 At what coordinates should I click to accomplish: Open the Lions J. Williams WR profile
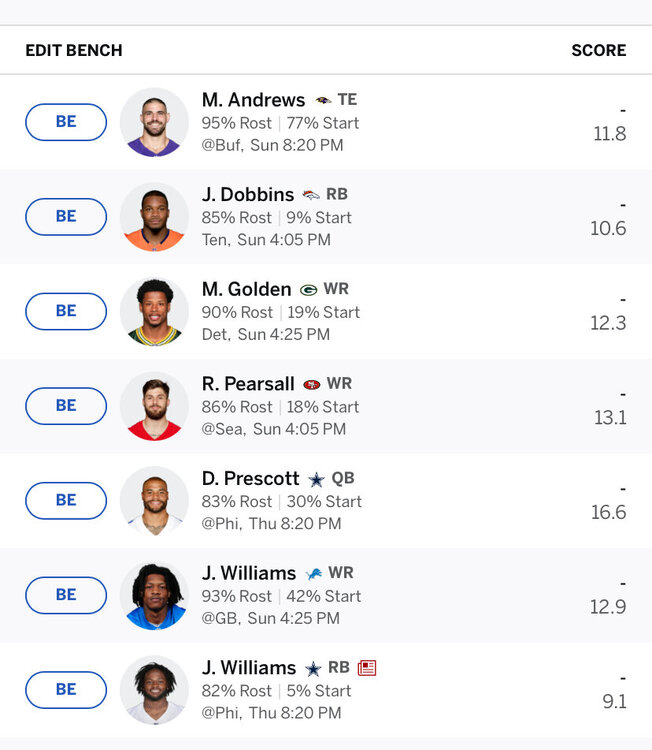click(249, 573)
